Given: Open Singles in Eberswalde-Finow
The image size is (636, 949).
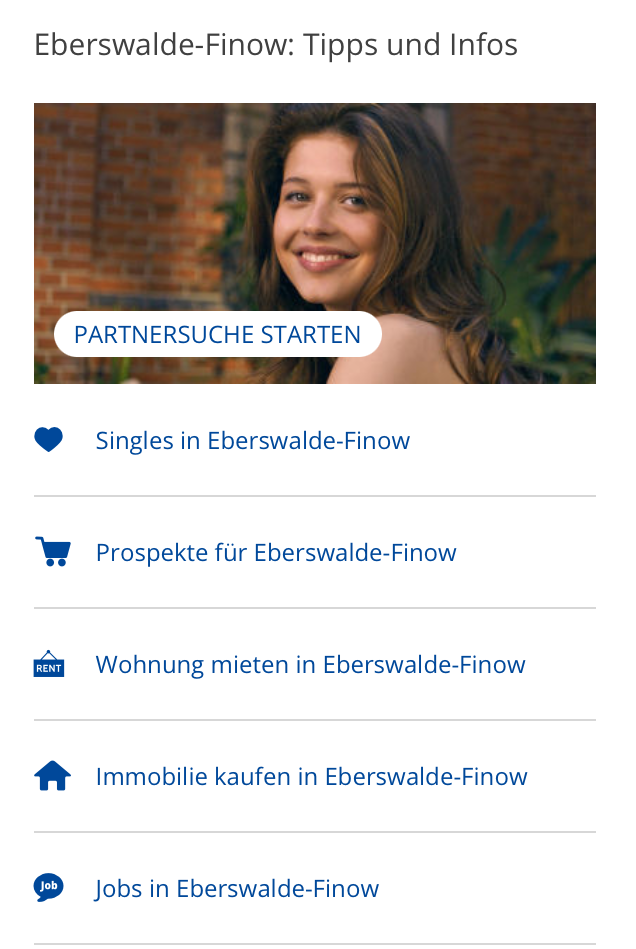Looking at the screenshot, I should 252,441.
